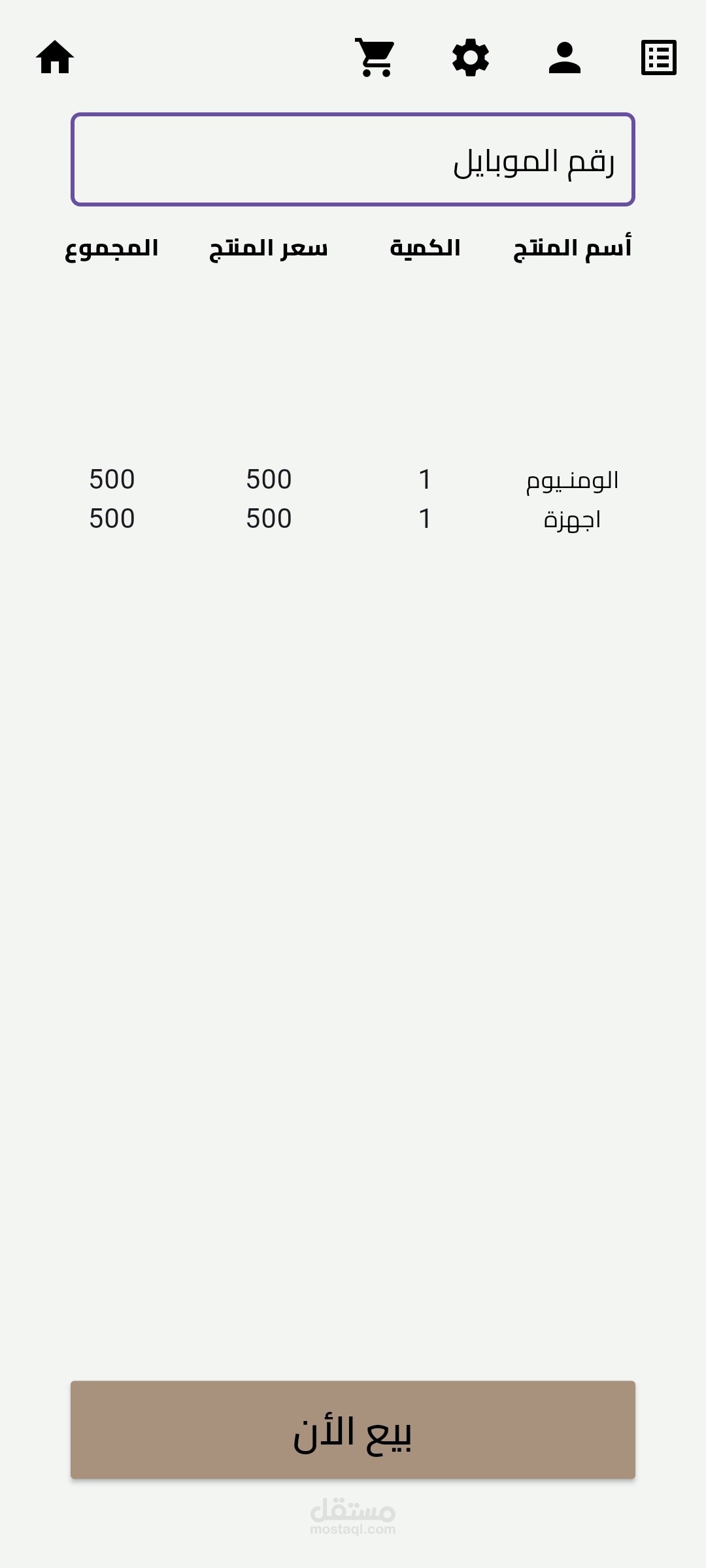Viewport: 706px width, 1568px height.
Task: Tap the بيع الأن button
Action: [x=353, y=1429]
